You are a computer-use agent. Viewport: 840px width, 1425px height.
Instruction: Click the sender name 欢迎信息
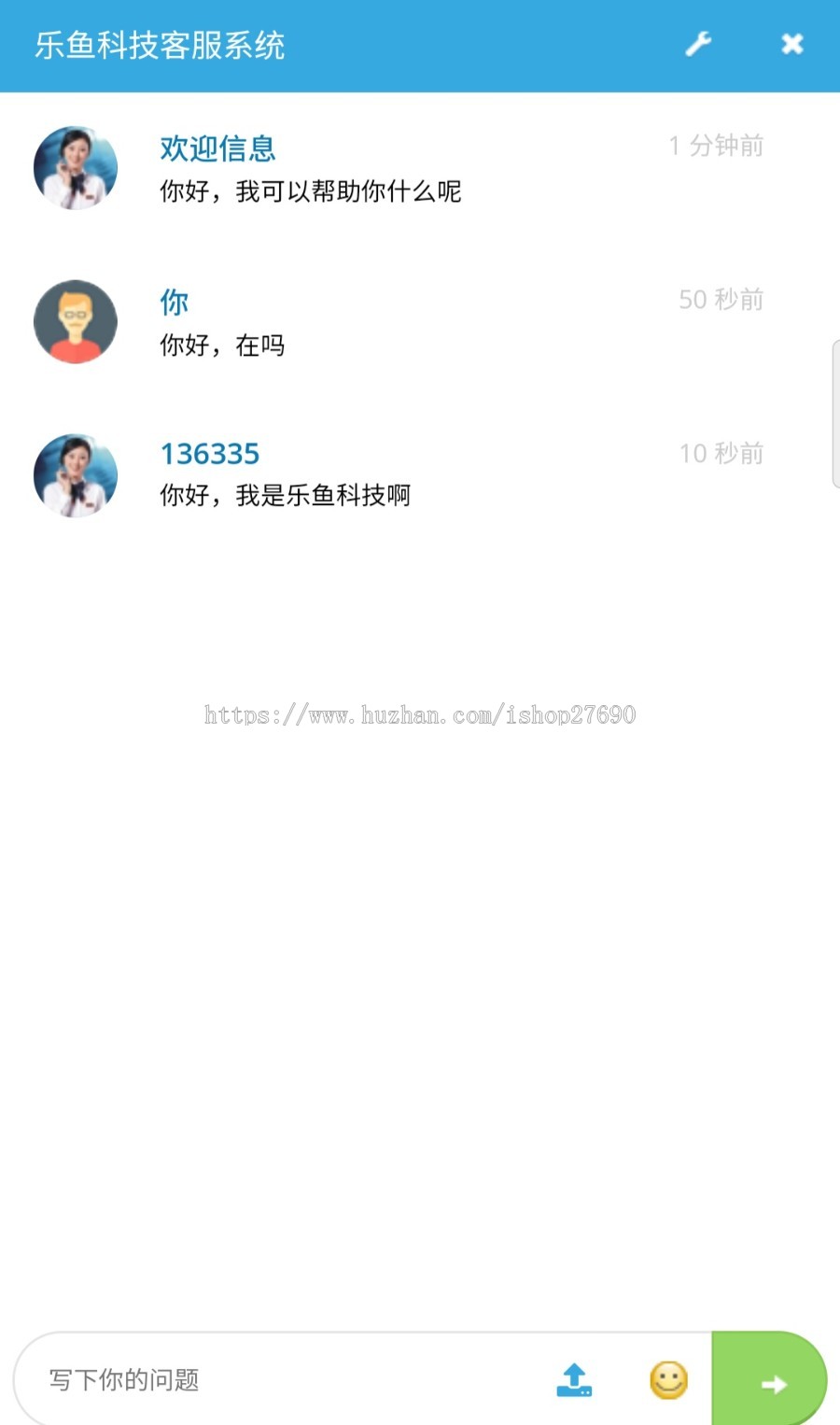[217, 147]
